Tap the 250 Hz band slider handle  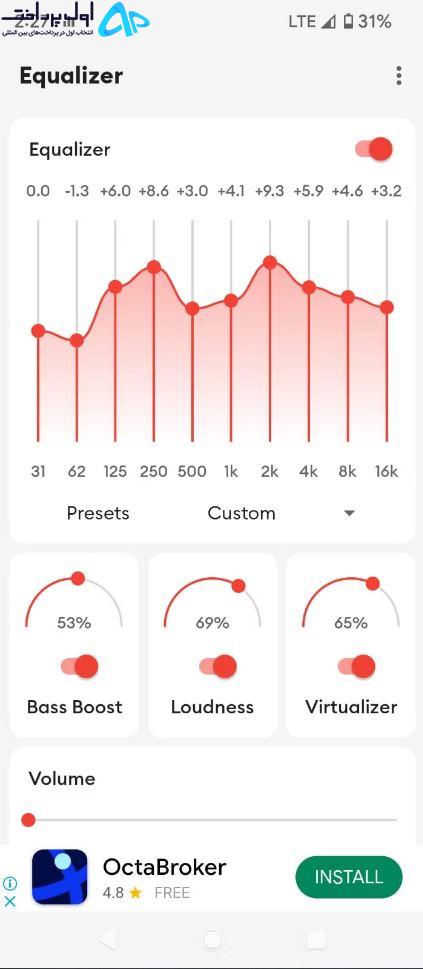point(154,267)
